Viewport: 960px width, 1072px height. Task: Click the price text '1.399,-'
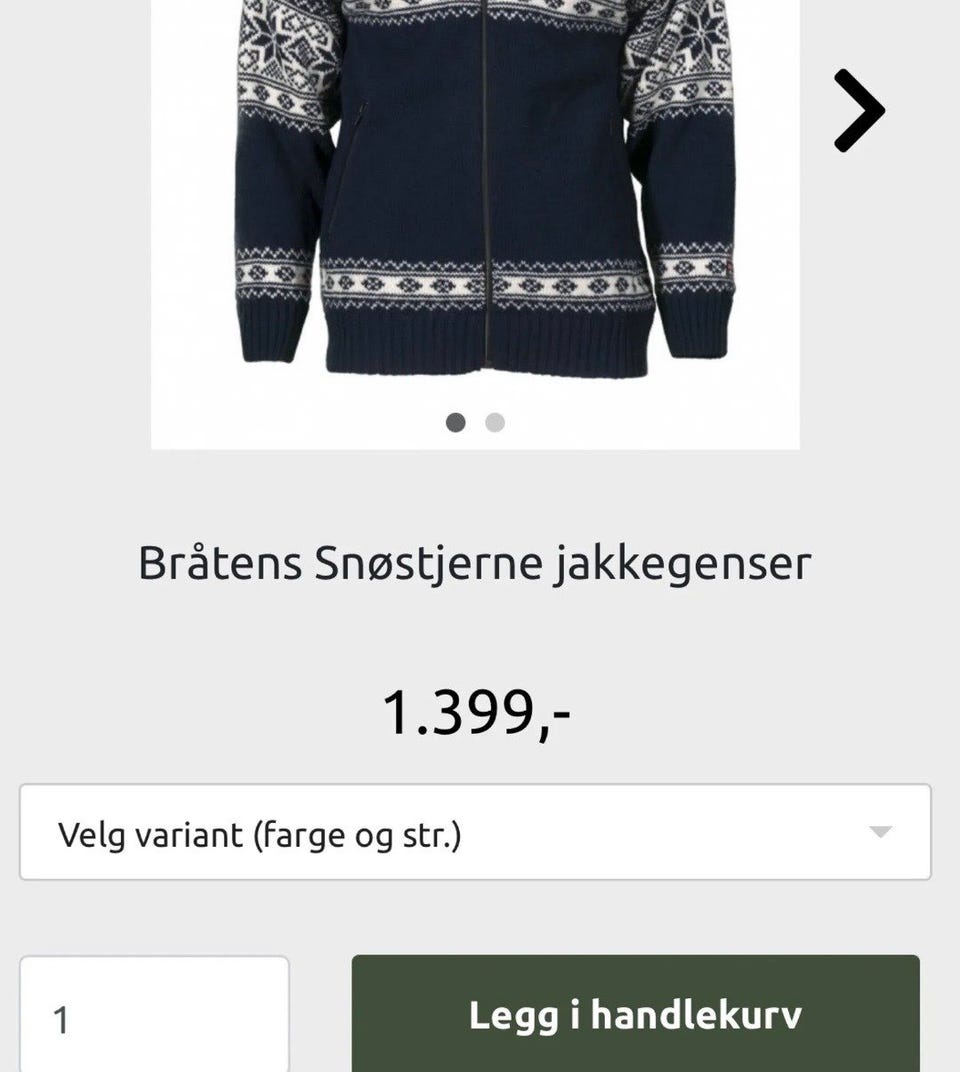[480, 713]
